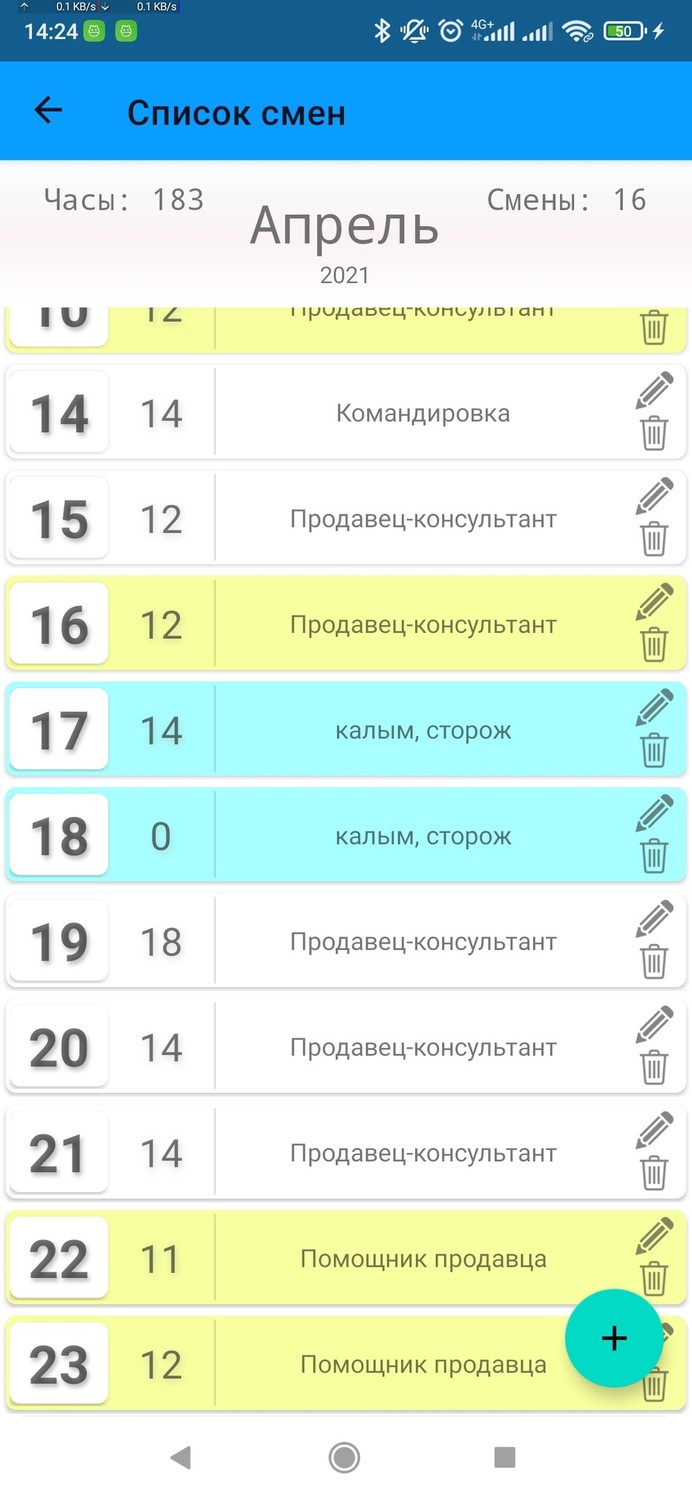Edit the shift on day 19
The width and height of the screenshot is (692, 1499).
point(654,918)
